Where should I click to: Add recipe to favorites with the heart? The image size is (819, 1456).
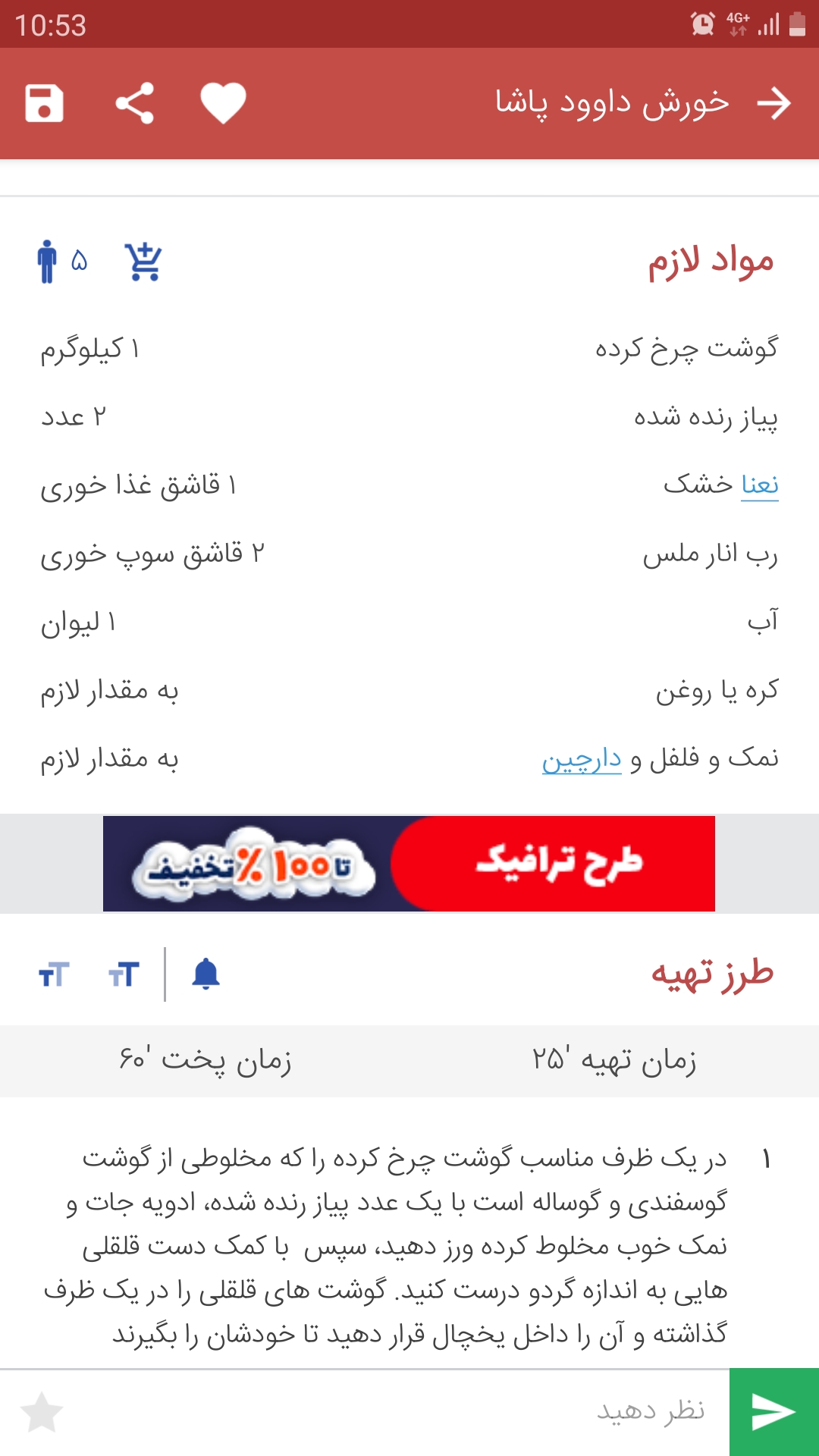[223, 103]
